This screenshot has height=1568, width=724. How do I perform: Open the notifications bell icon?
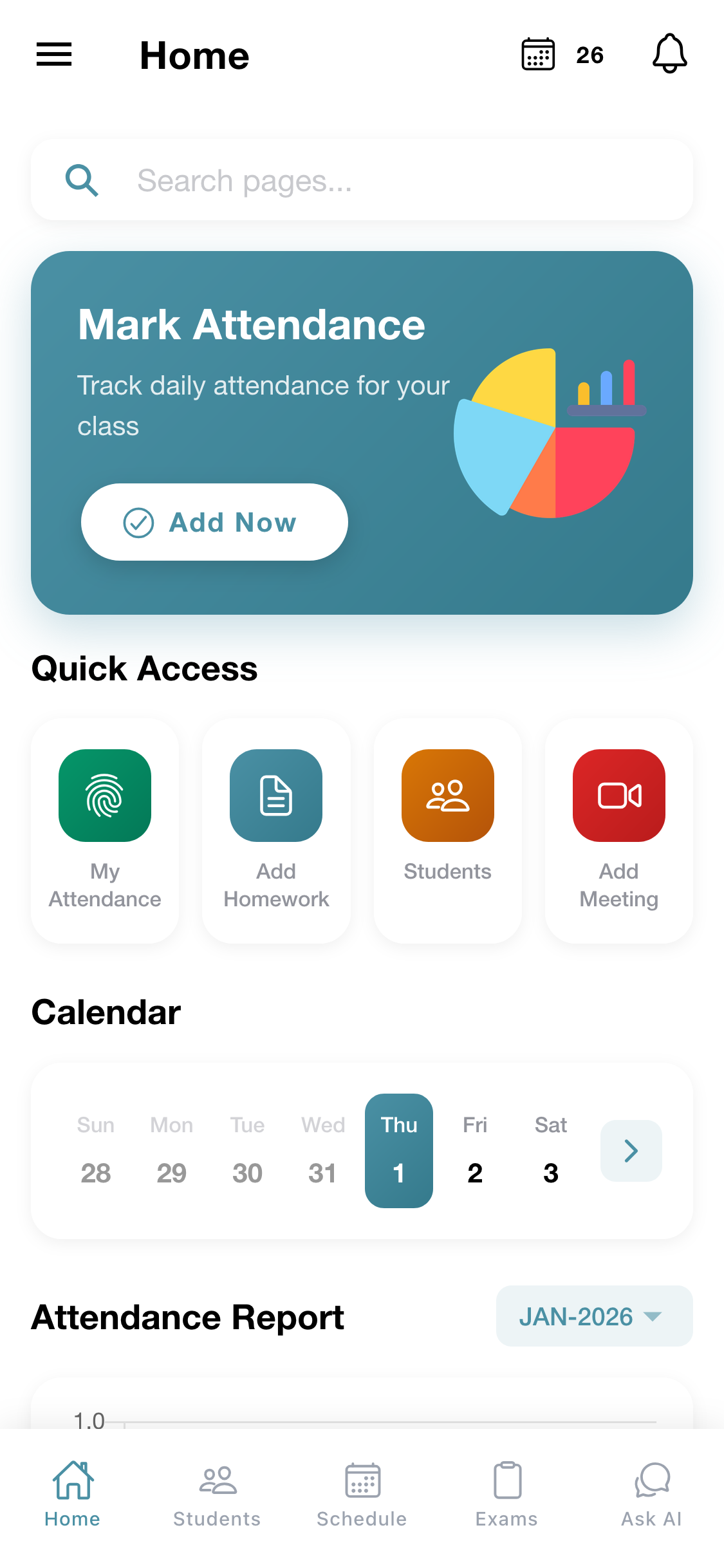point(669,55)
